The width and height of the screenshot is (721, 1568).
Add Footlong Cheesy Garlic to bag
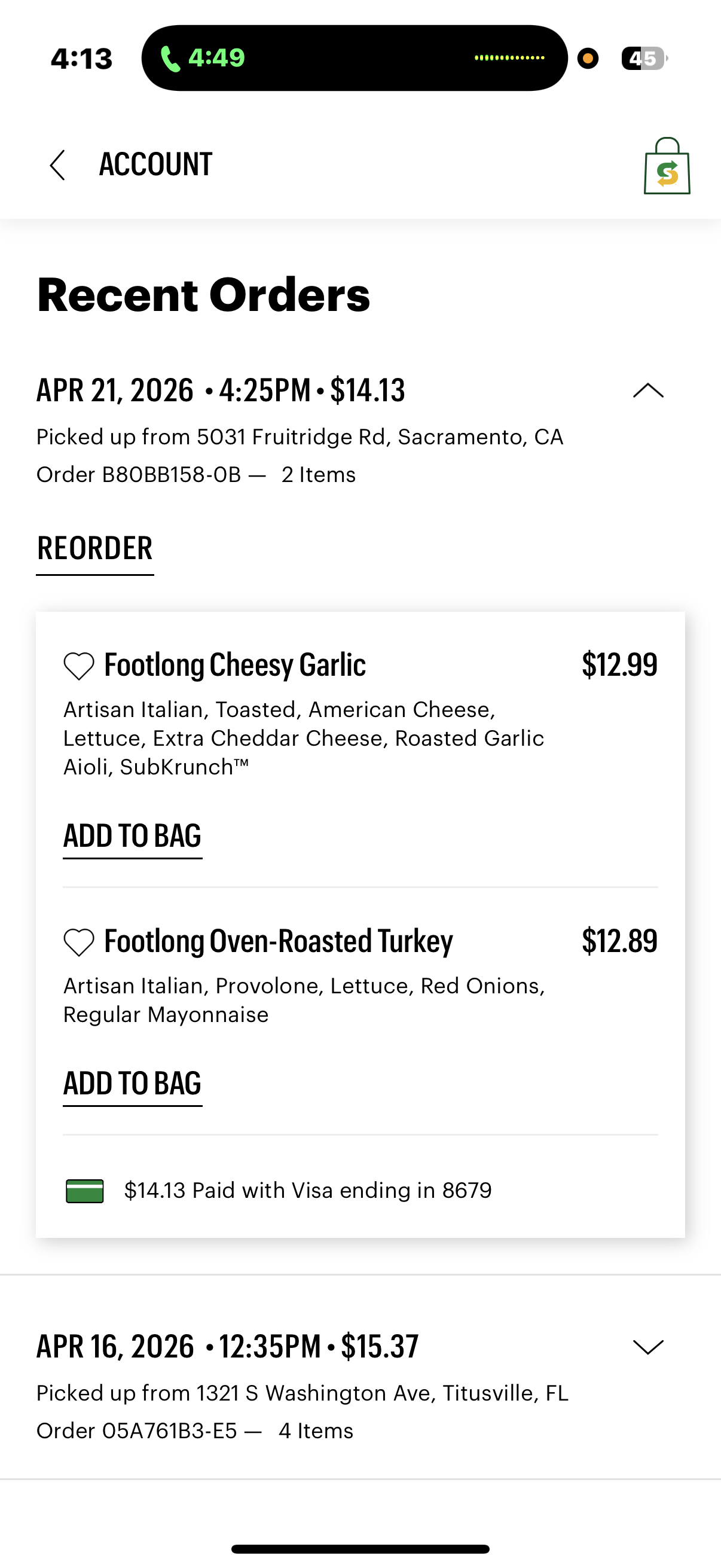(133, 836)
